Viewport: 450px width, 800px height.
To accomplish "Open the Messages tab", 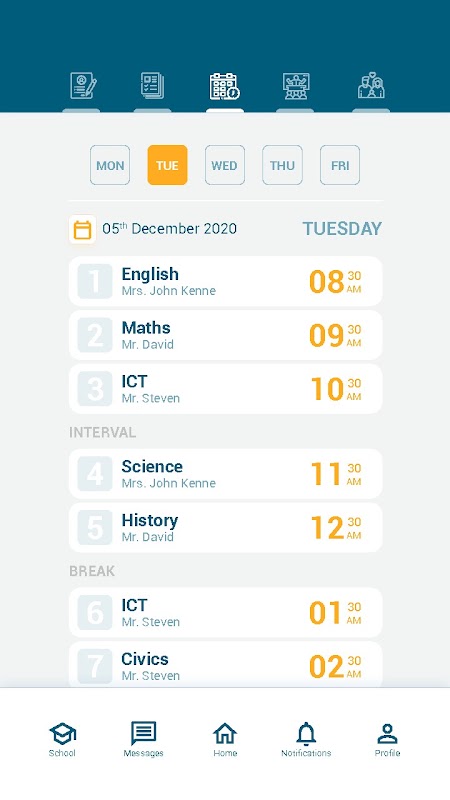I will coord(143,740).
